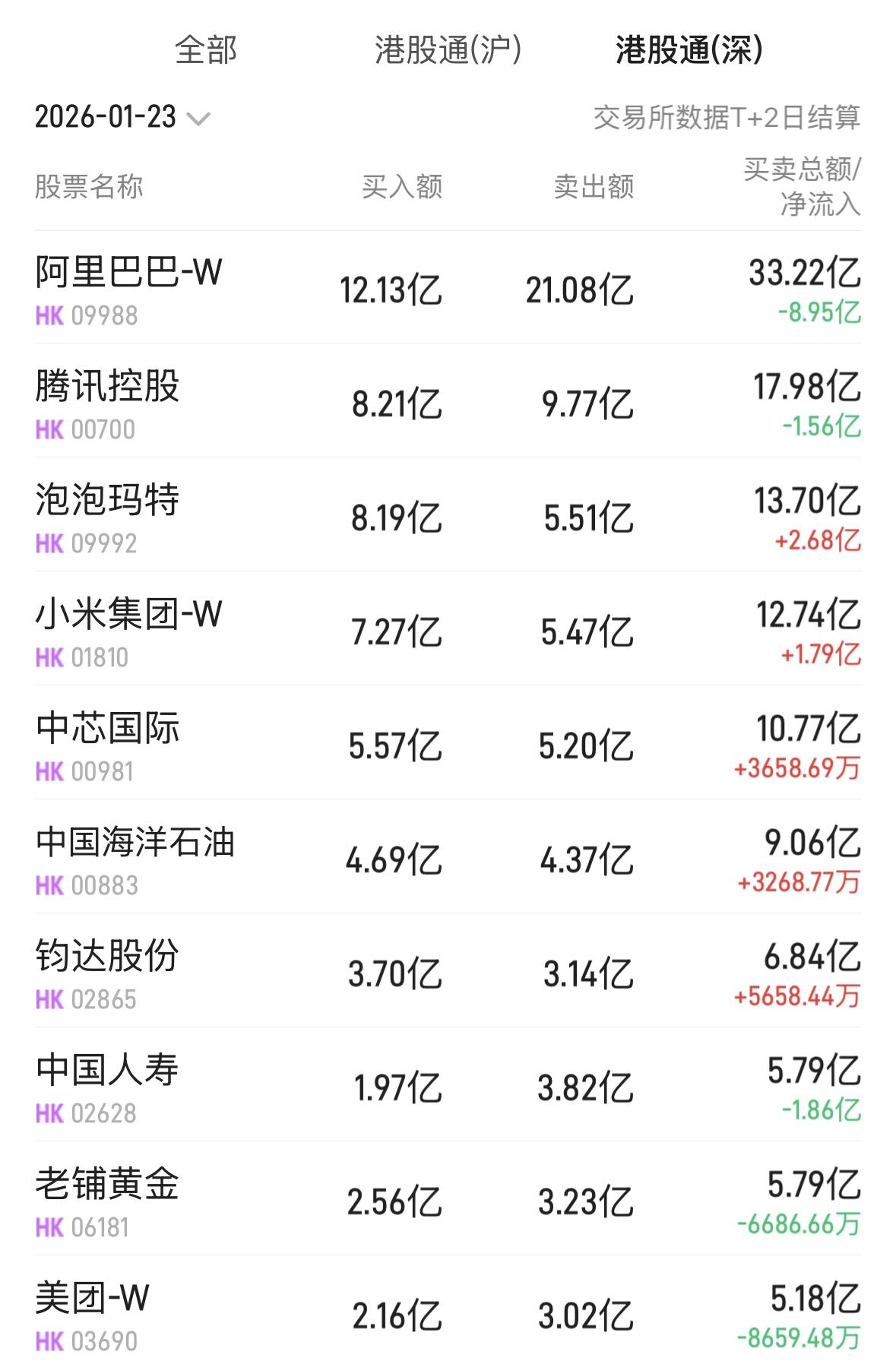Select the 港股通(深) tab
896x1364 pixels.
pos(689,50)
